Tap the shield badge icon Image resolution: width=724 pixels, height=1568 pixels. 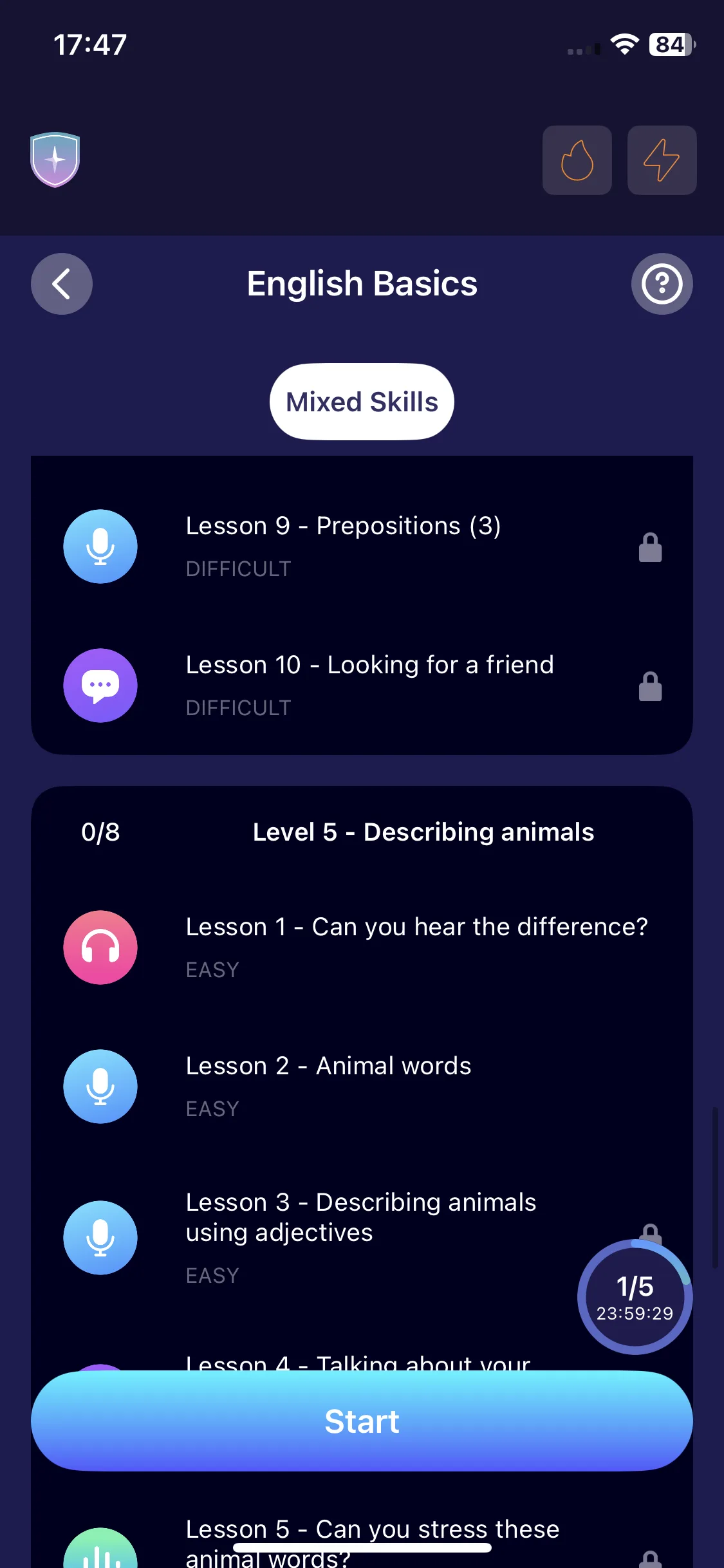[x=55, y=160]
